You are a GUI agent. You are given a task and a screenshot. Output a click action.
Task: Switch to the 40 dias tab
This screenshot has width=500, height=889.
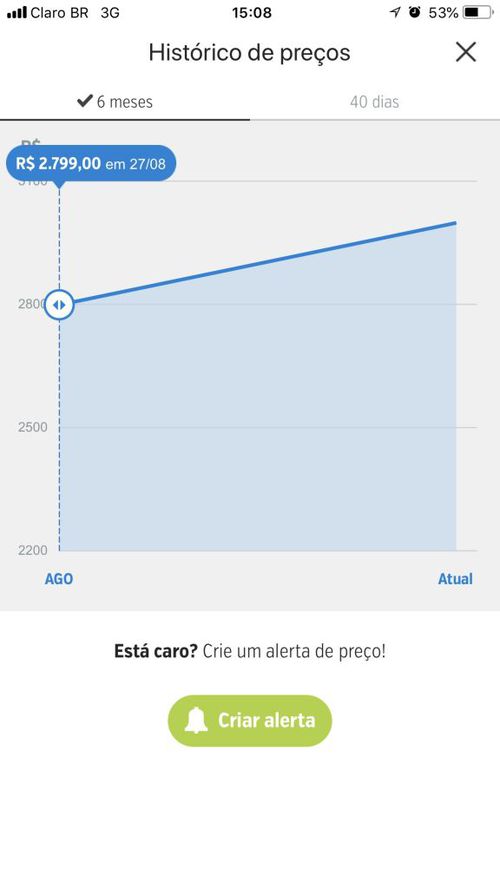(x=375, y=102)
